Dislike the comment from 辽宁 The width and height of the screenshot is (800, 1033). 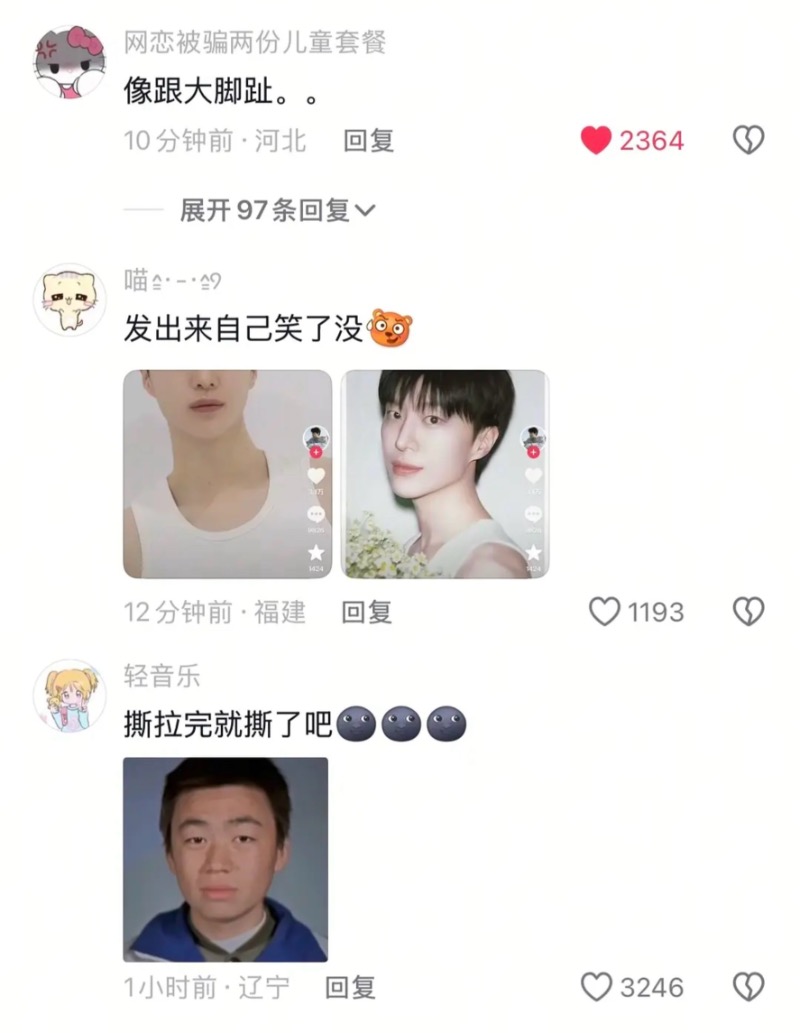(x=748, y=988)
